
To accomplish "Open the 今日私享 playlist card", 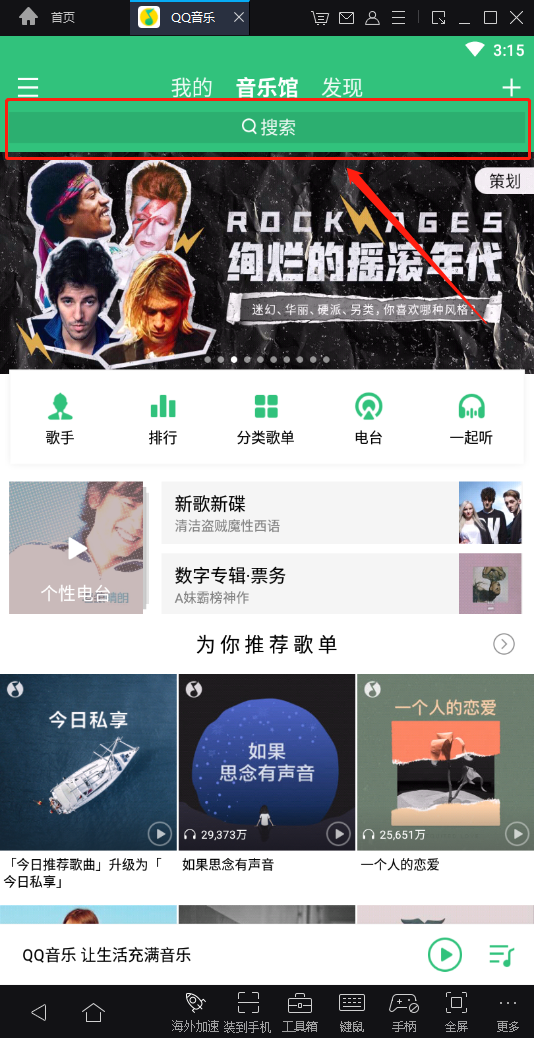I will 89,782.
